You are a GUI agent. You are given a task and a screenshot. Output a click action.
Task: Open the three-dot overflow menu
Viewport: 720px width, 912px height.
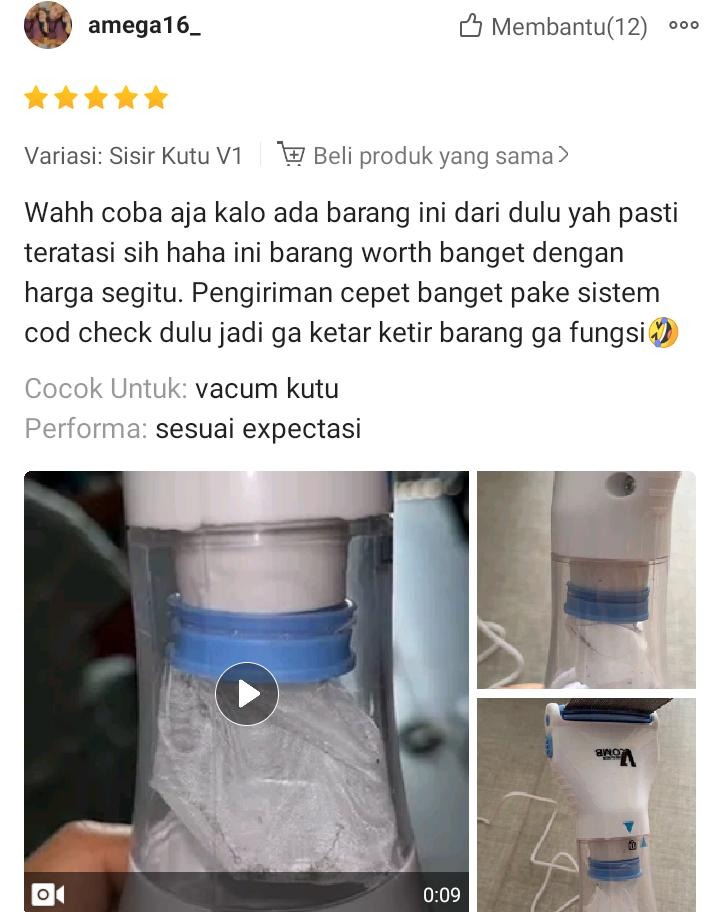[x=684, y=26]
